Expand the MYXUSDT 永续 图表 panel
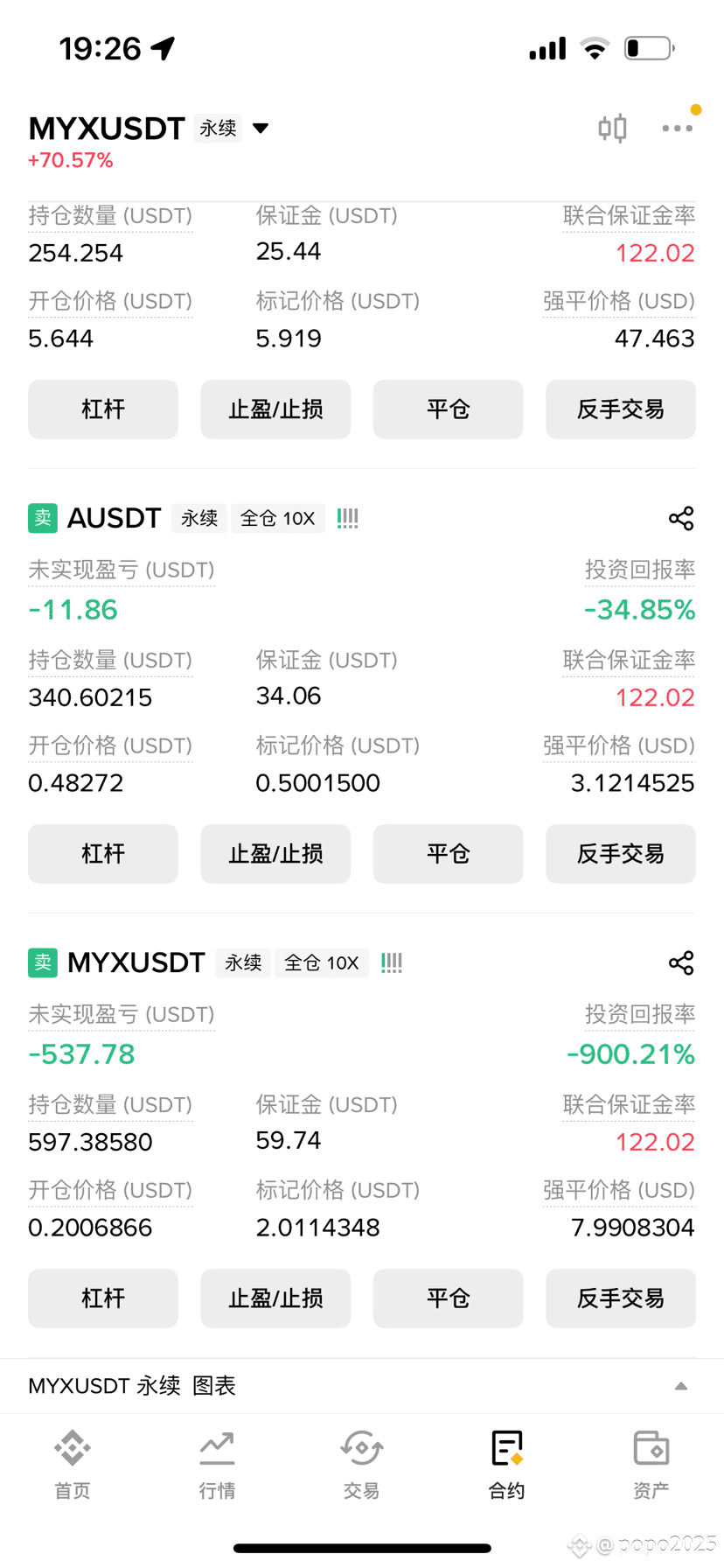 pos(362,1386)
